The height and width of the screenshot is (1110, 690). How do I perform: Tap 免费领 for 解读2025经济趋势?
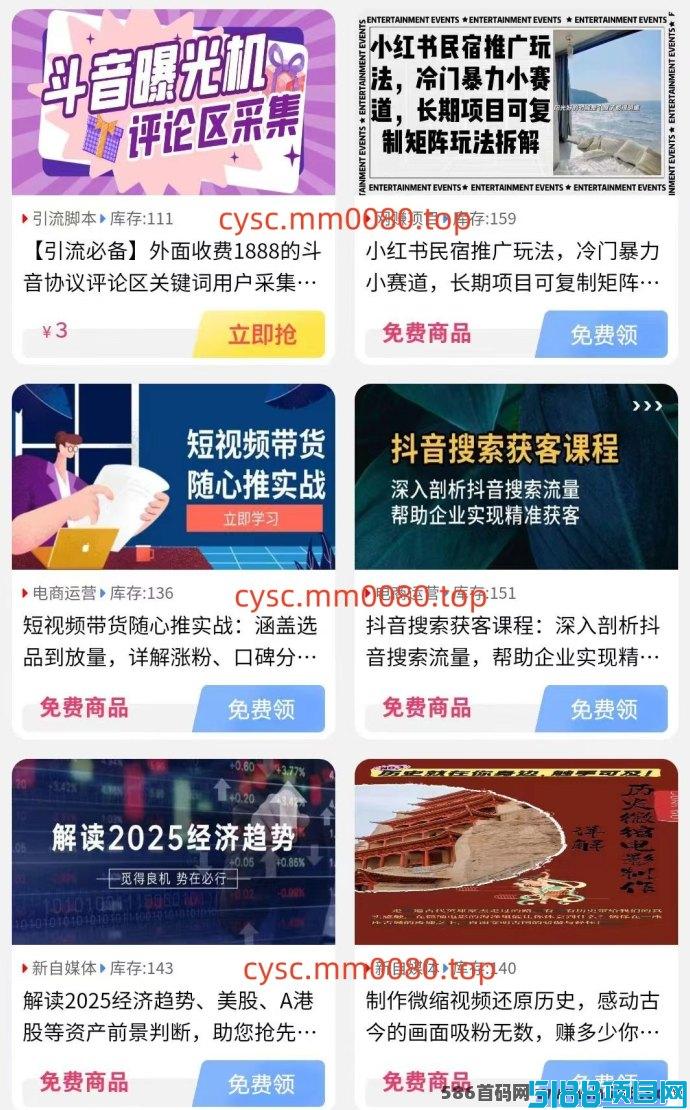[x=260, y=1082]
